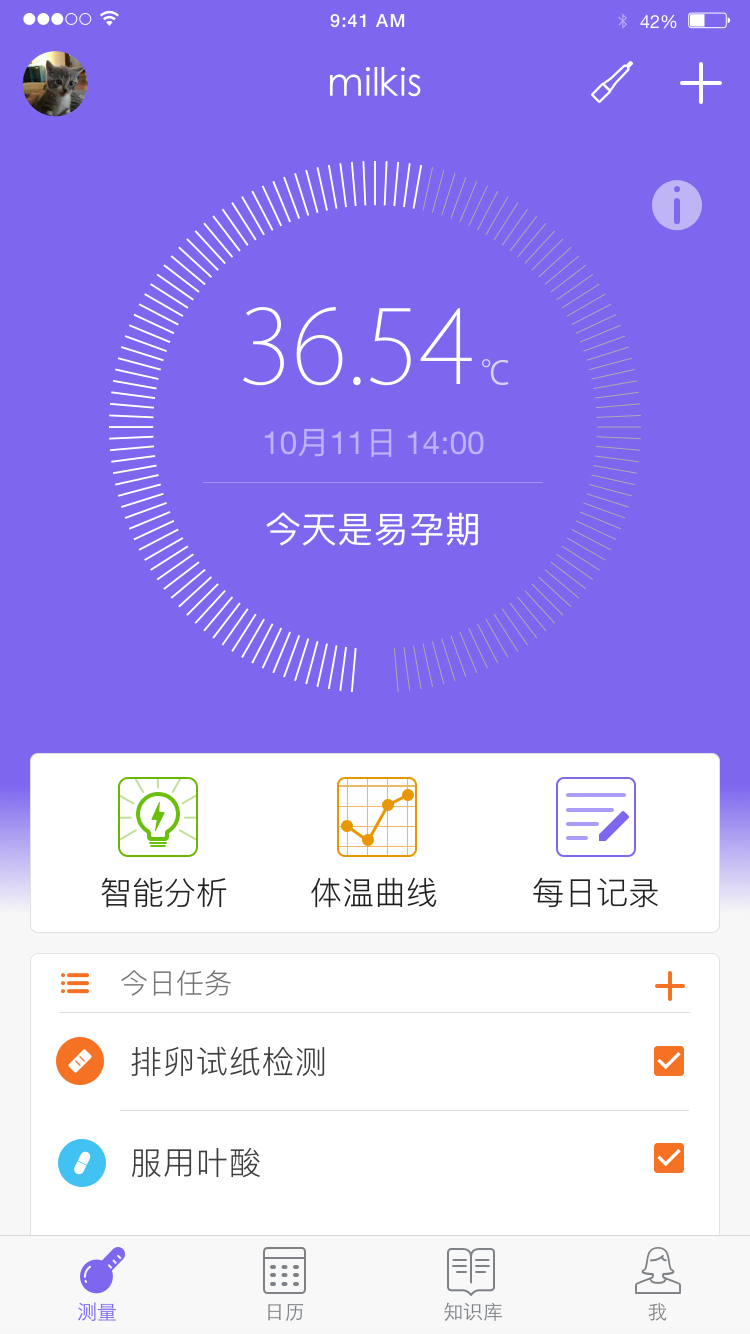The image size is (750, 1334).
Task: Switch to the 知识库 tab
Action: click(x=472, y=1285)
